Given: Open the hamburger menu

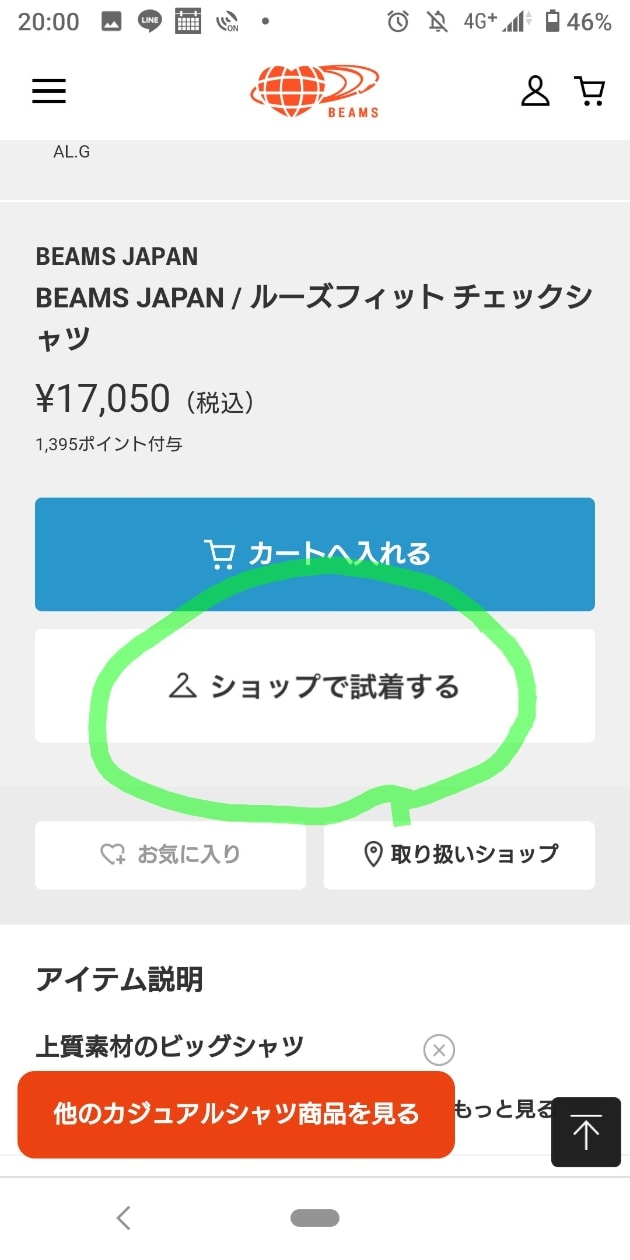Looking at the screenshot, I should click(49, 91).
